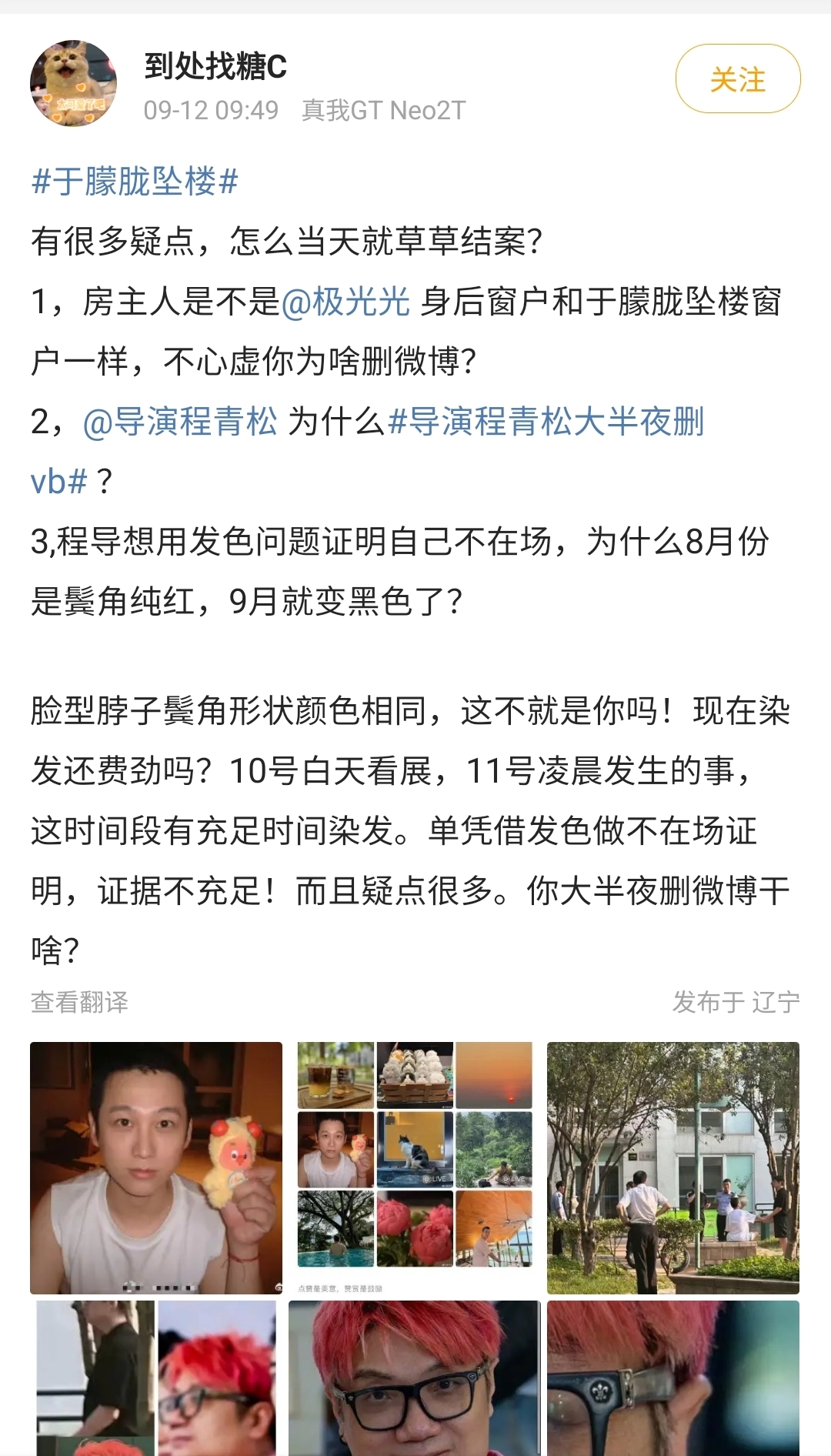The image size is (831, 1456).
Task: Open the photo of man holding plush toy
Action: (156, 1167)
